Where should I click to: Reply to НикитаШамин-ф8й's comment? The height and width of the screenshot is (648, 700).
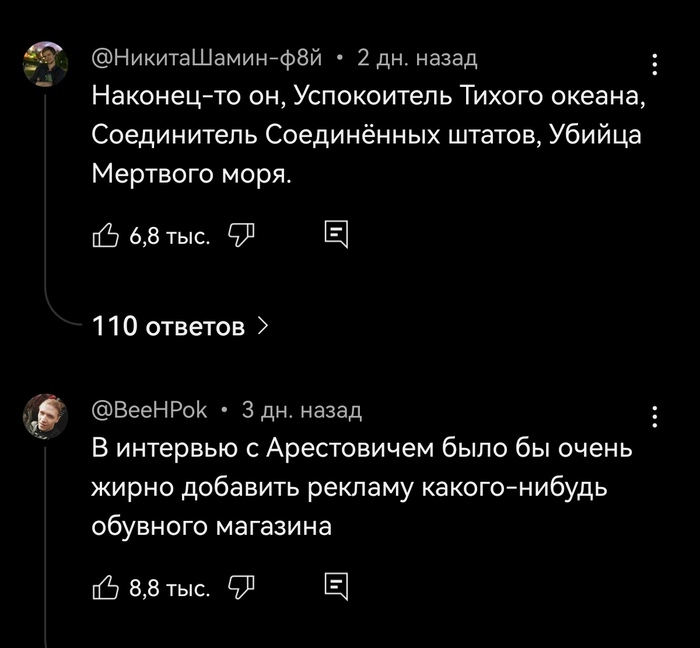point(337,236)
